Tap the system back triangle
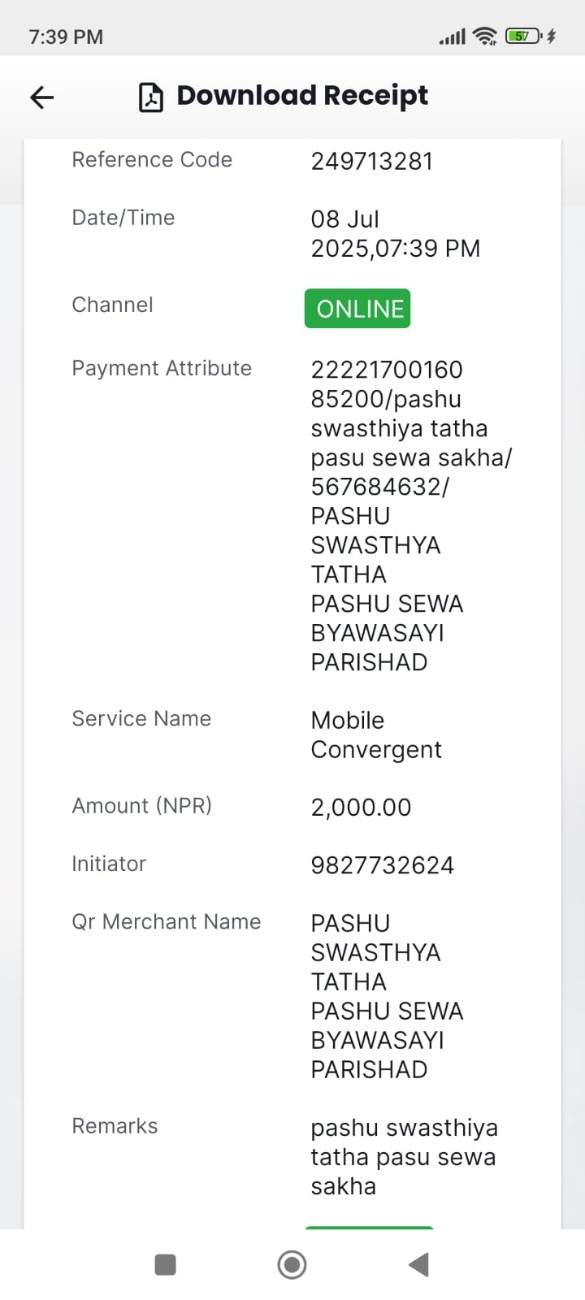This screenshot has width=585, height=1300. point(419,1265)
